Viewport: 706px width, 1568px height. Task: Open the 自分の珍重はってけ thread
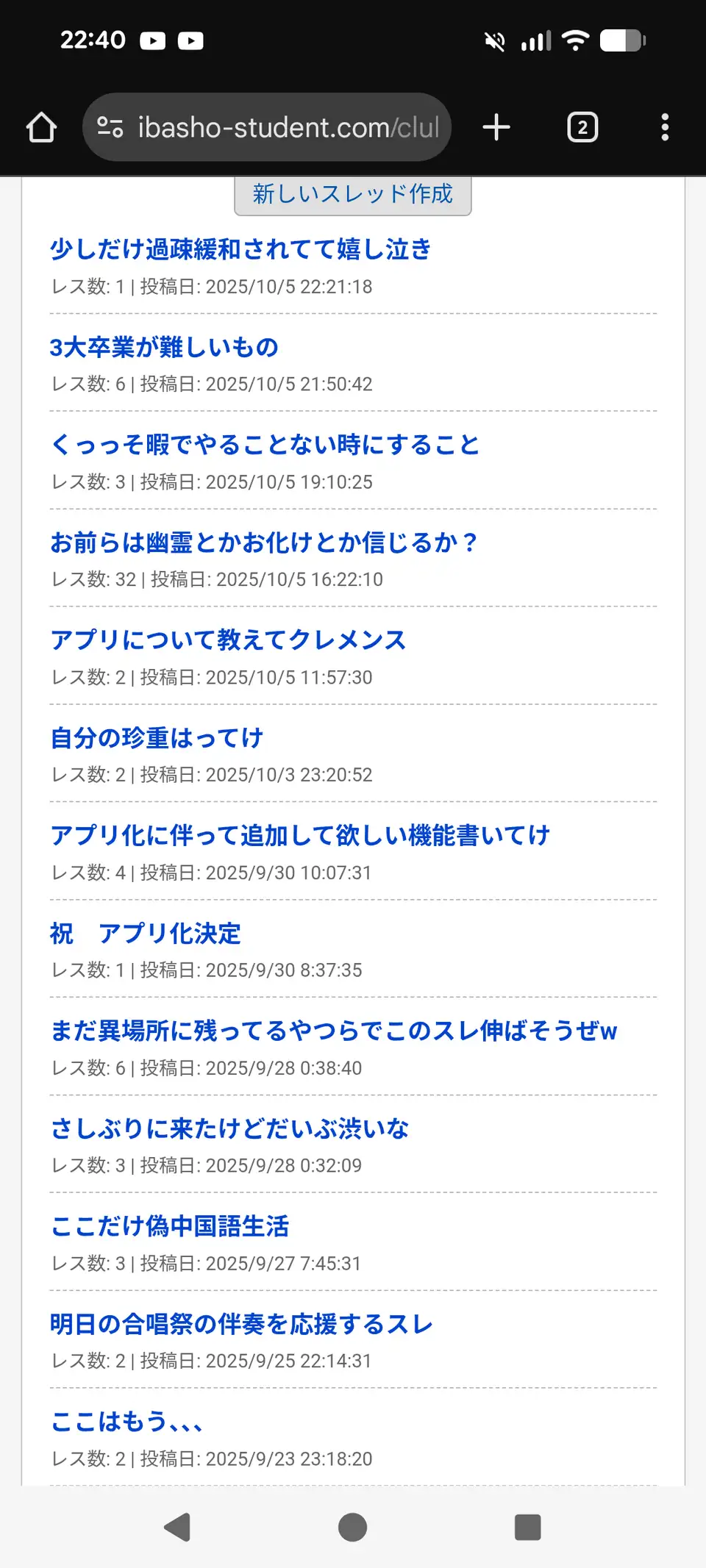point(157,738)
